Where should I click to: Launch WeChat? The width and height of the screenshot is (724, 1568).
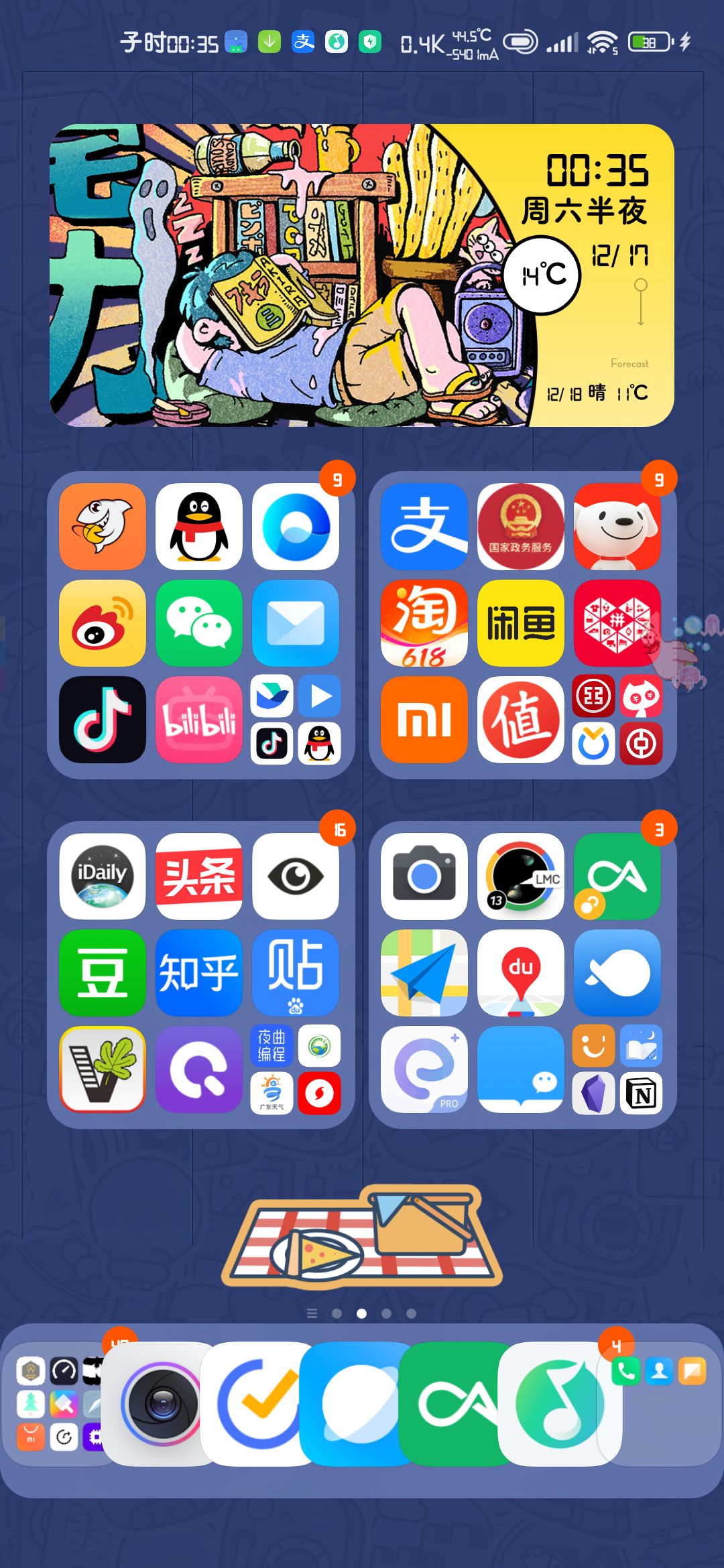199,623
